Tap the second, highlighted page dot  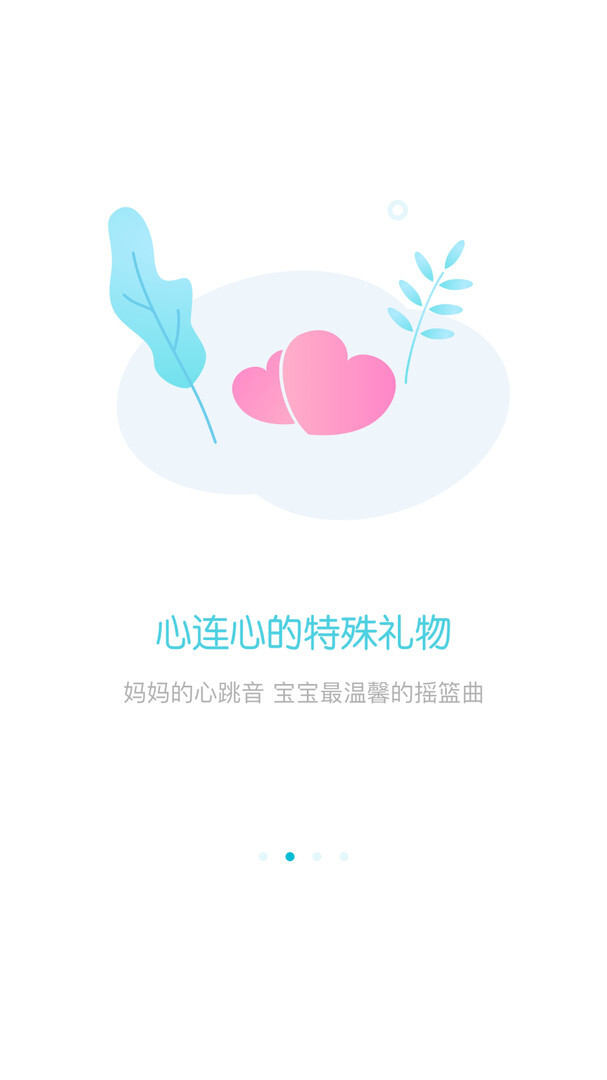coord(290,856)
